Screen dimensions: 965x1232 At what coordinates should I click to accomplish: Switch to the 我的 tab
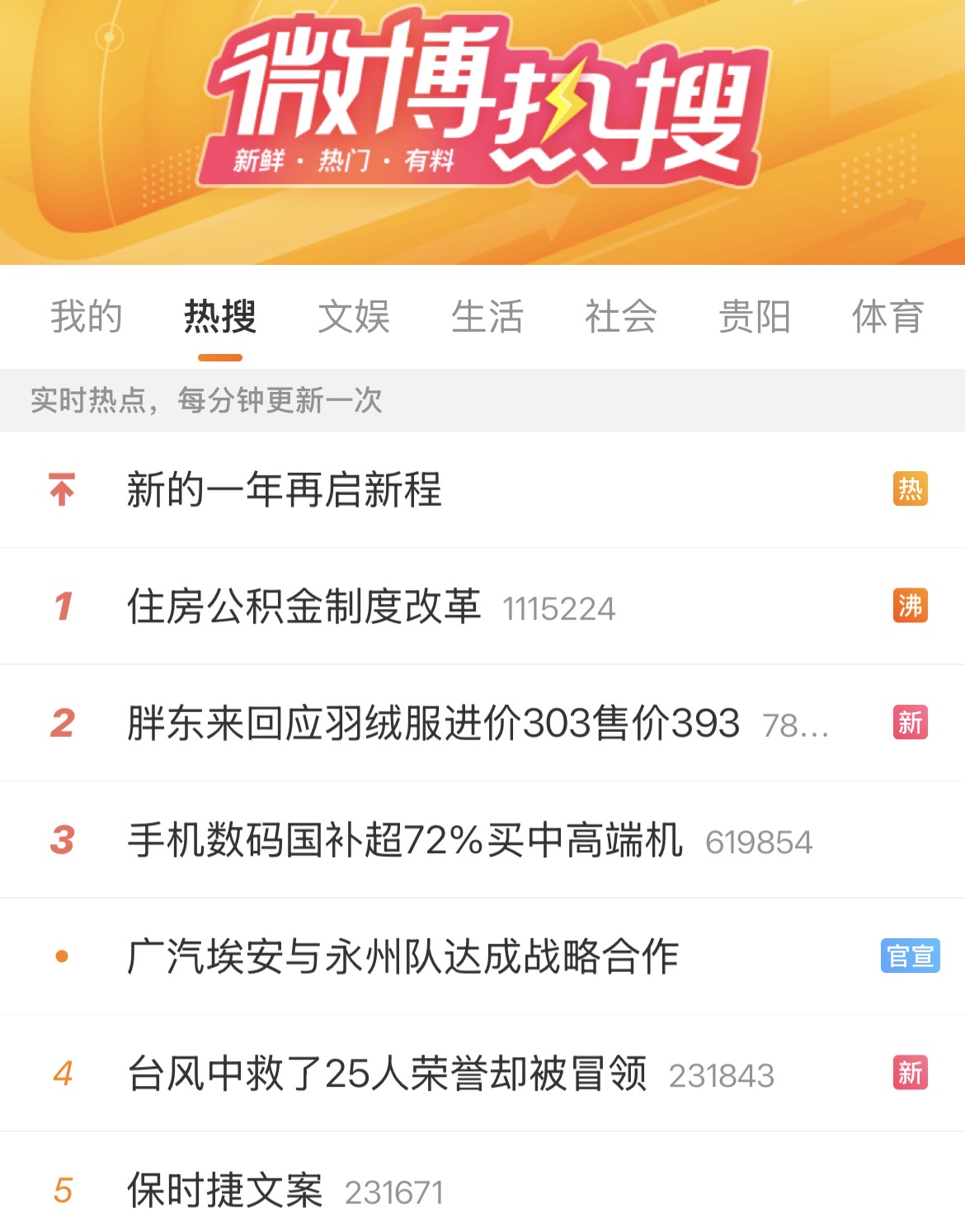click(87, 317)
